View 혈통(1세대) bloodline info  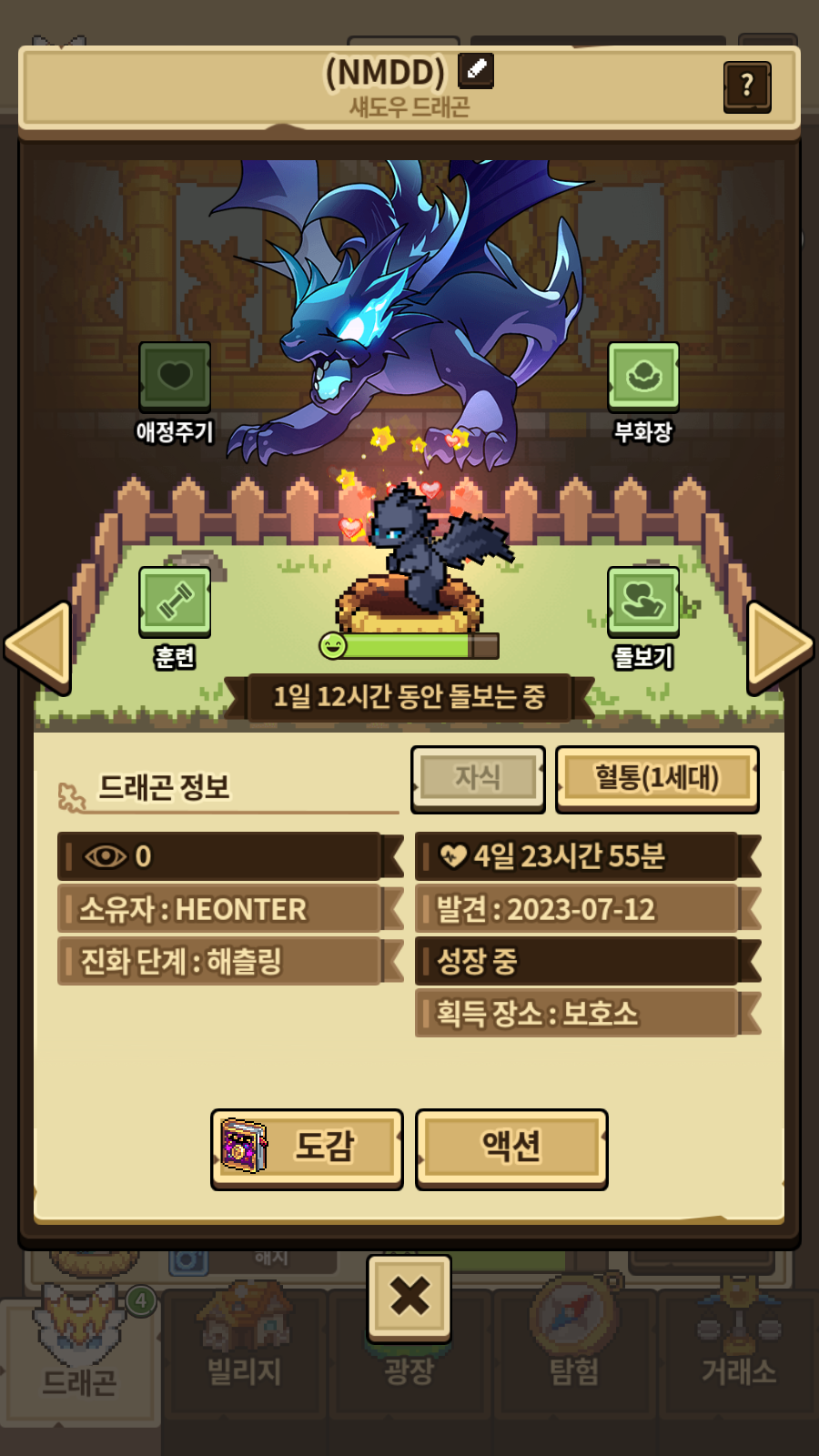pos(657,779)
